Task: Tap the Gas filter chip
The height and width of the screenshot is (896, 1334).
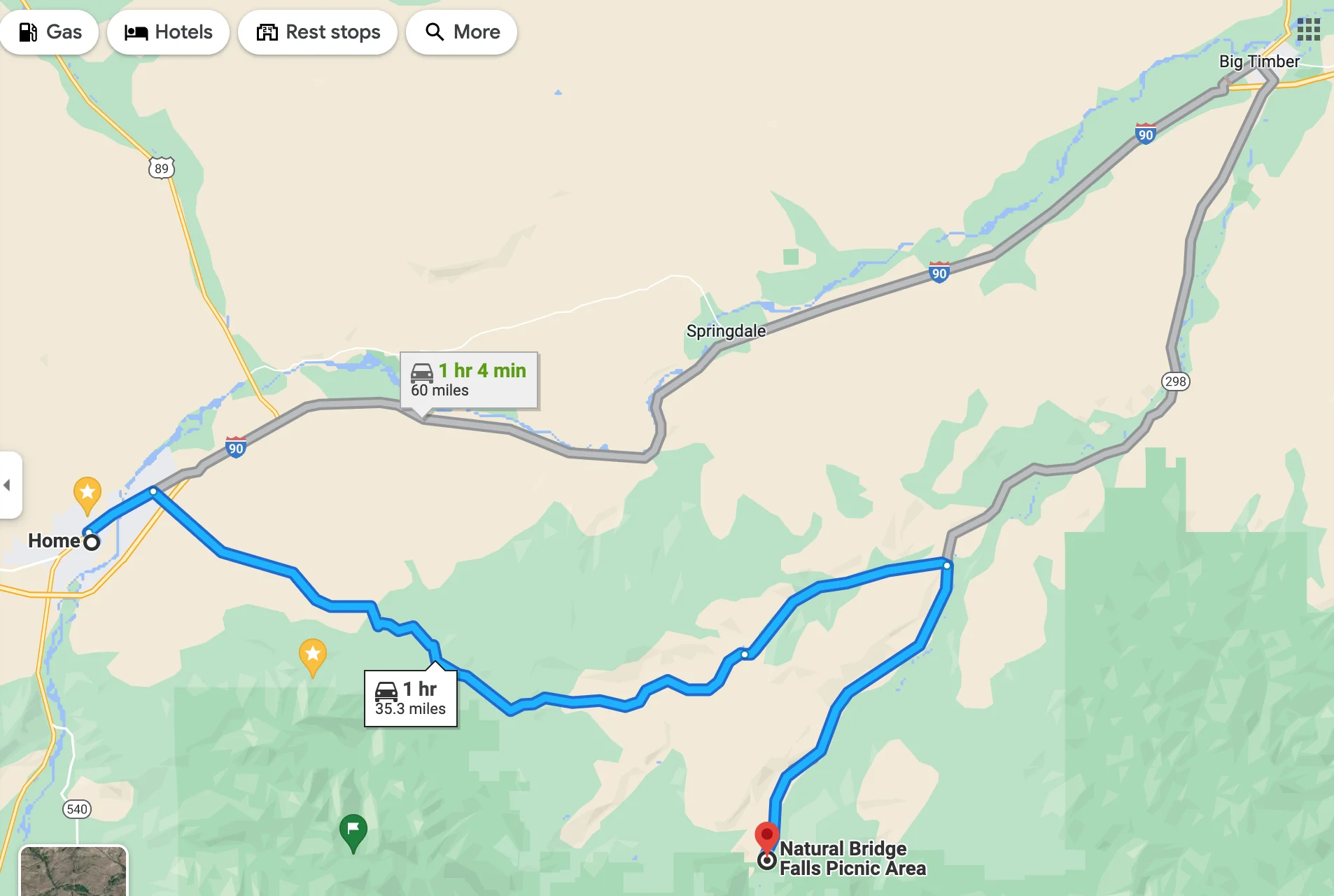Action: click(x=49, y=32)
